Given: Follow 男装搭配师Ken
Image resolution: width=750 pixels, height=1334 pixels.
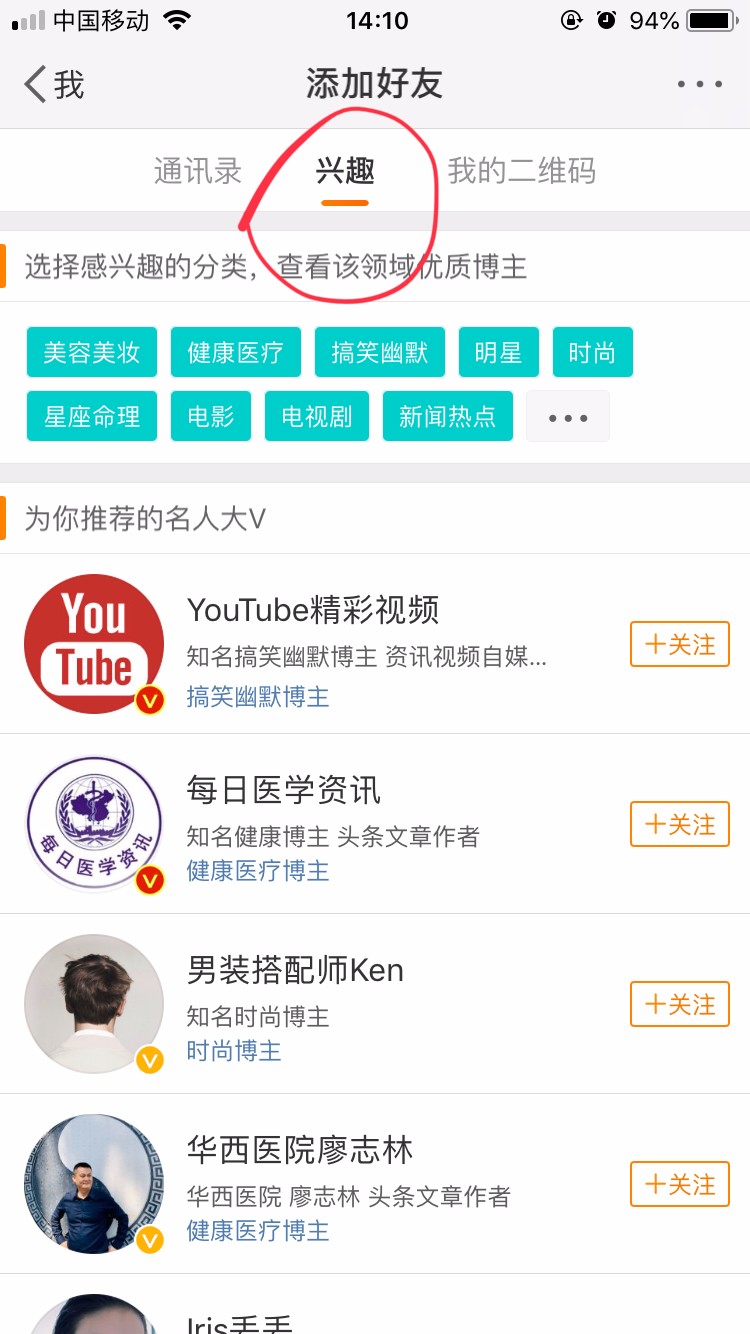Looking at the screenshot, I should 679,1004.
